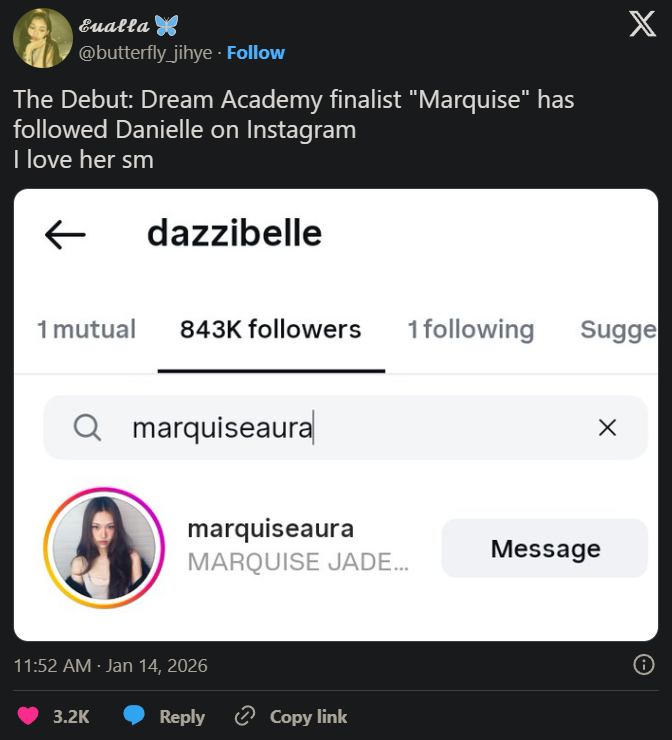Open the X logo link
The width and height of the screenshot is (672, 740).
(641, 24)
